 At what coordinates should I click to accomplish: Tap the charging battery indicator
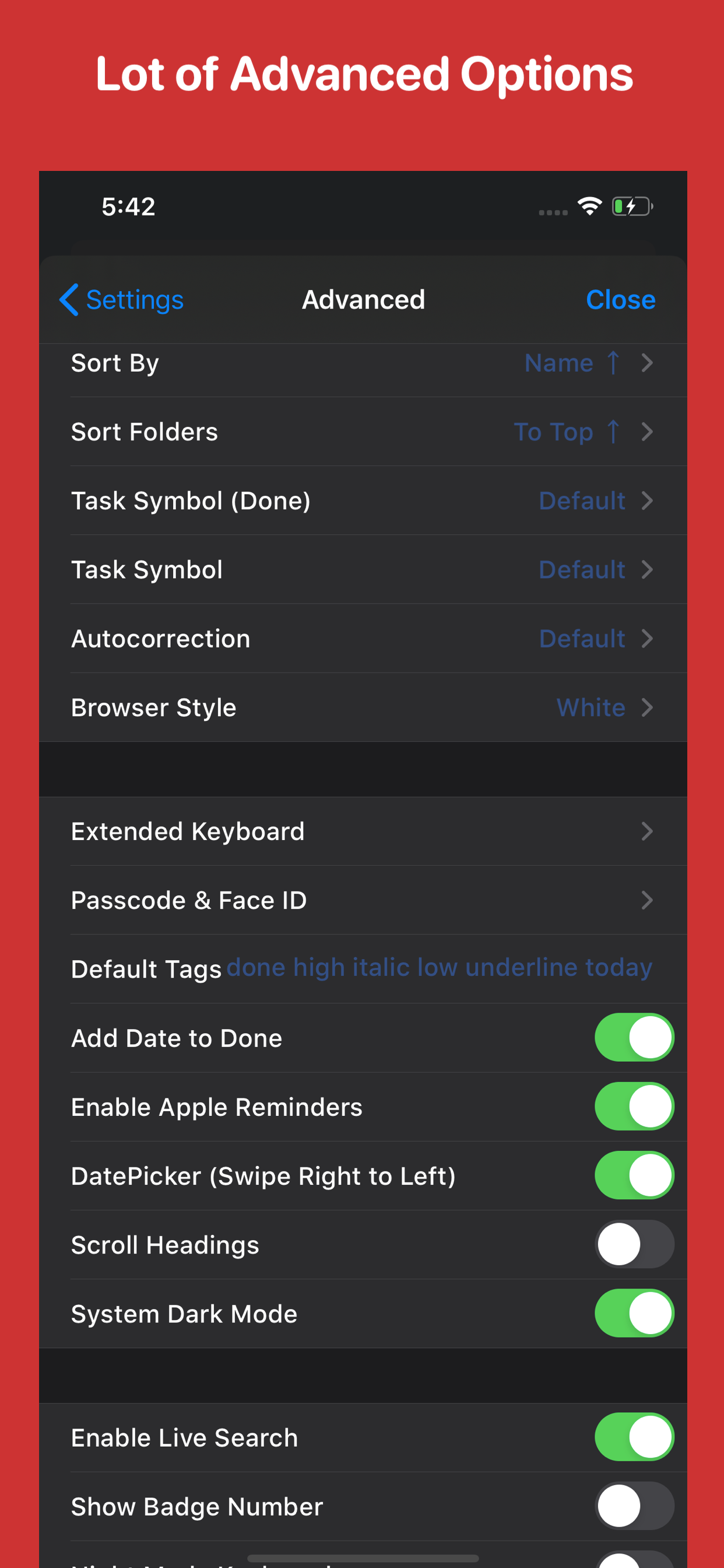coord(631,206)
